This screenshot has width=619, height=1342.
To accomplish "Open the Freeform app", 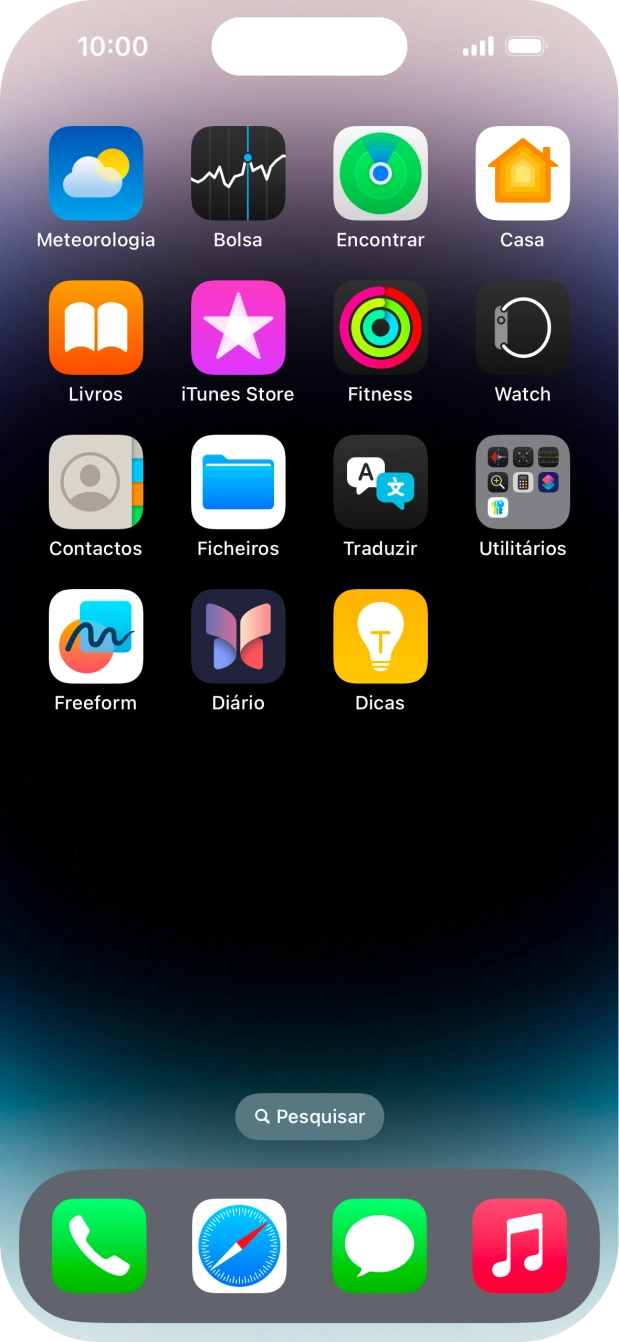I will (96, 636).
